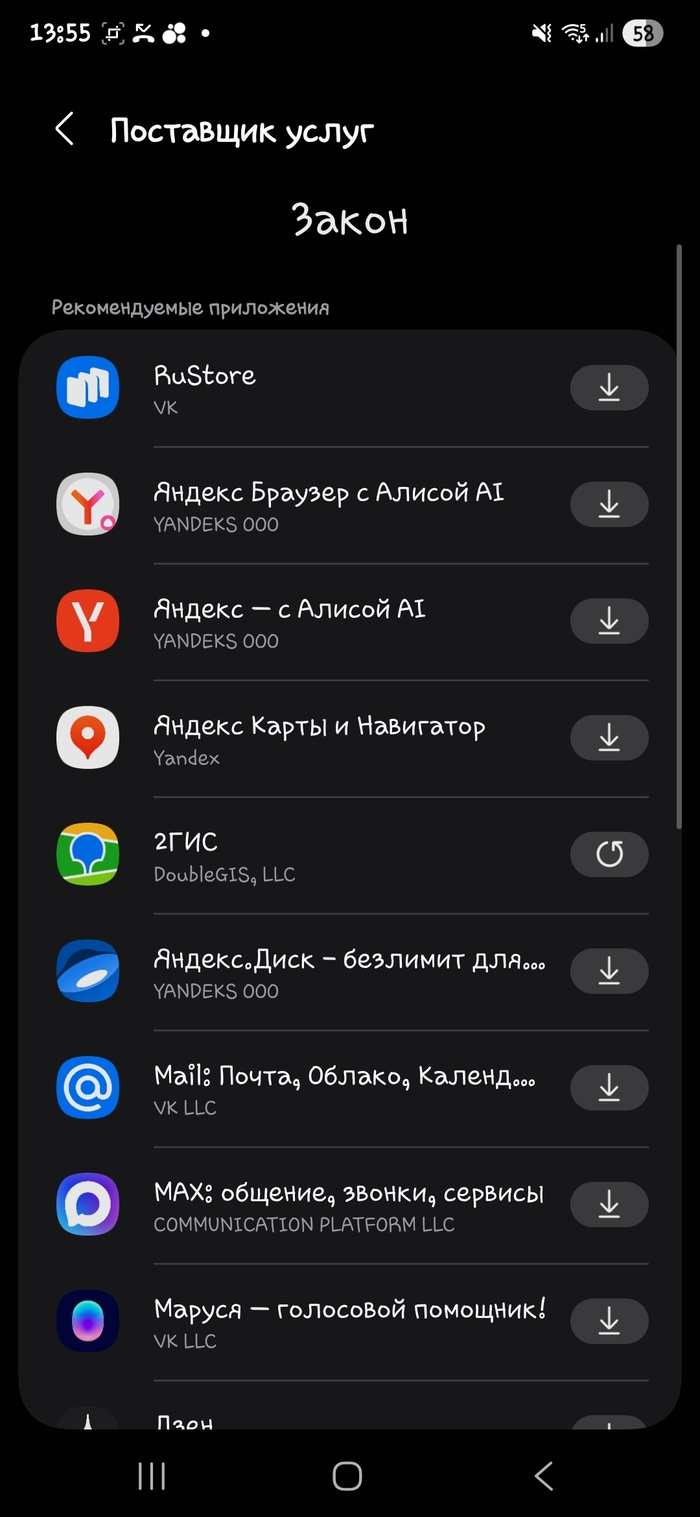The image size is (700, 1517).
Task: Install Яндекс Браузер с Алисой AI
Action: pyautogui.click(x=609, y=505)
